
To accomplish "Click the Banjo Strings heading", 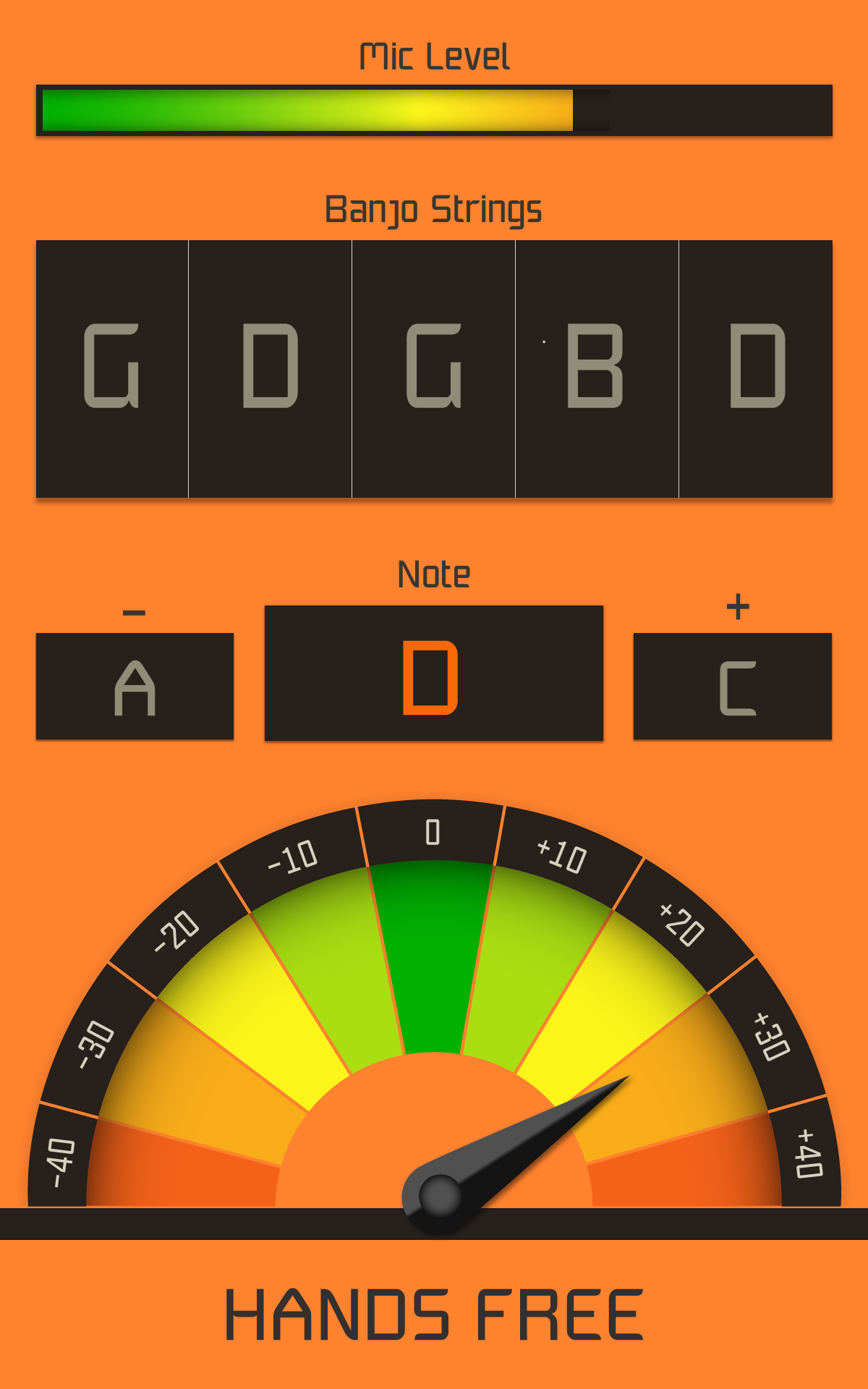I will (x=434, y=210).
